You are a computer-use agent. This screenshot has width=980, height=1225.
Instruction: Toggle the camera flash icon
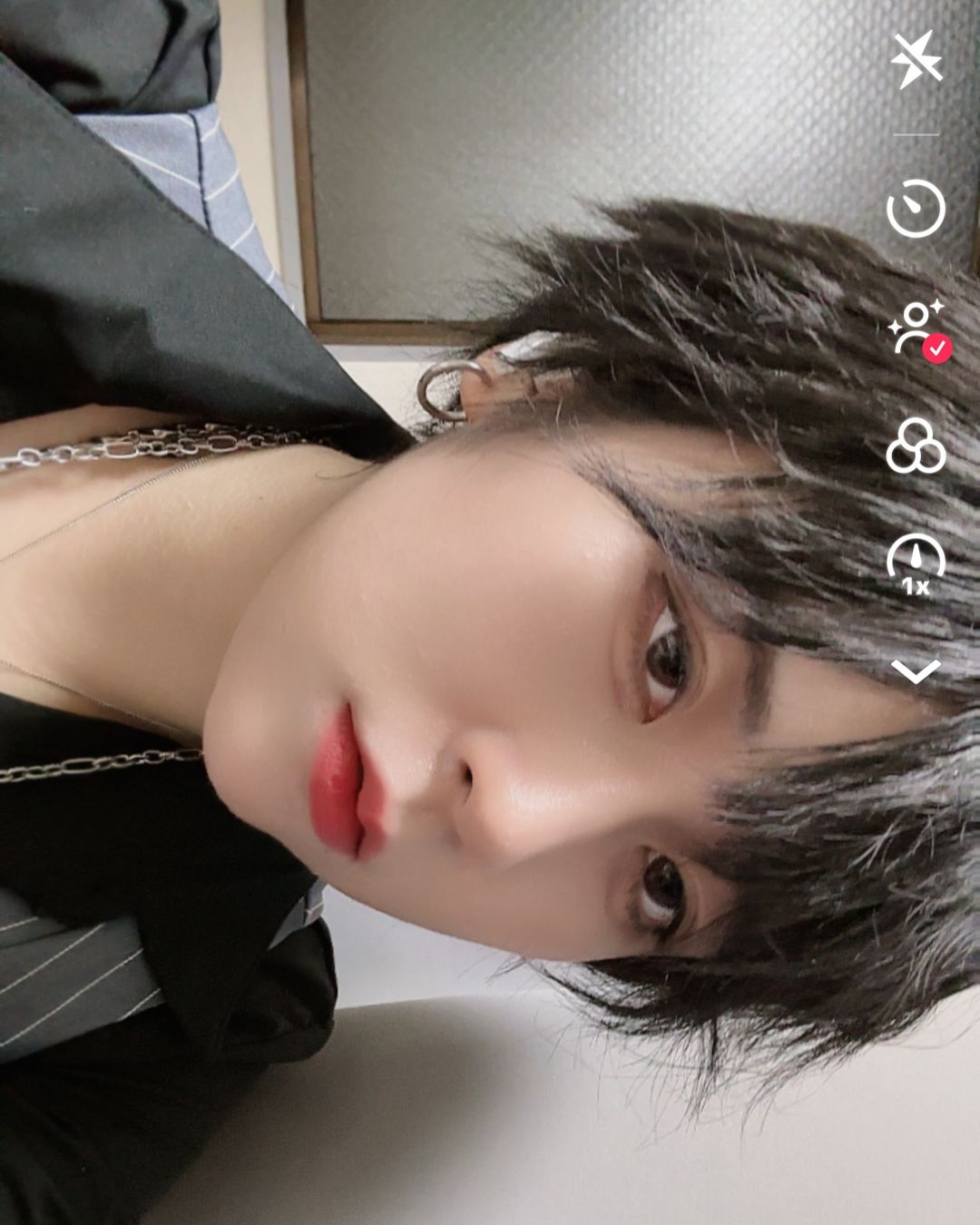916,60
